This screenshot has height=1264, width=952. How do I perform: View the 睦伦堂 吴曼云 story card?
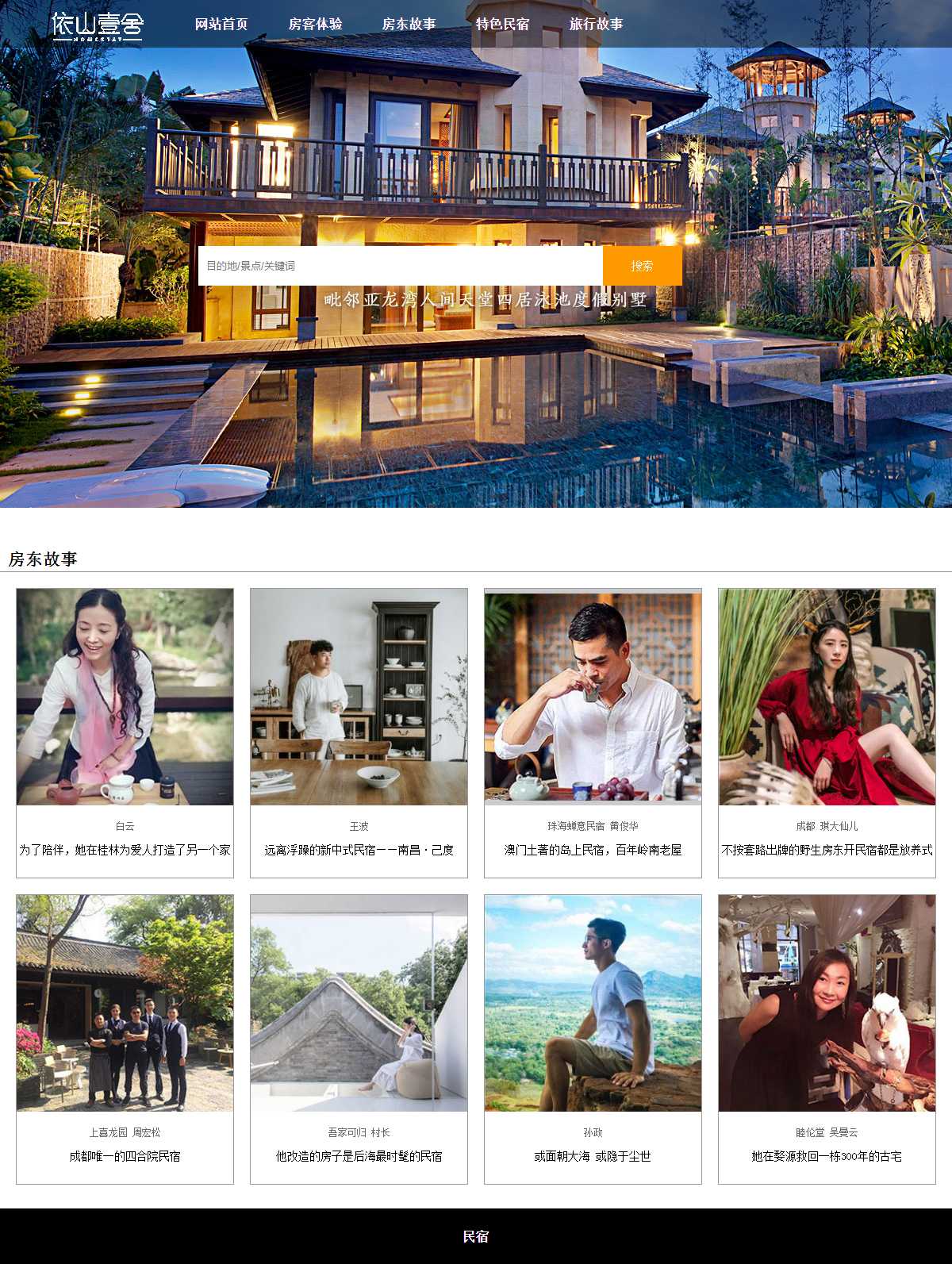tap(827, 1038)
